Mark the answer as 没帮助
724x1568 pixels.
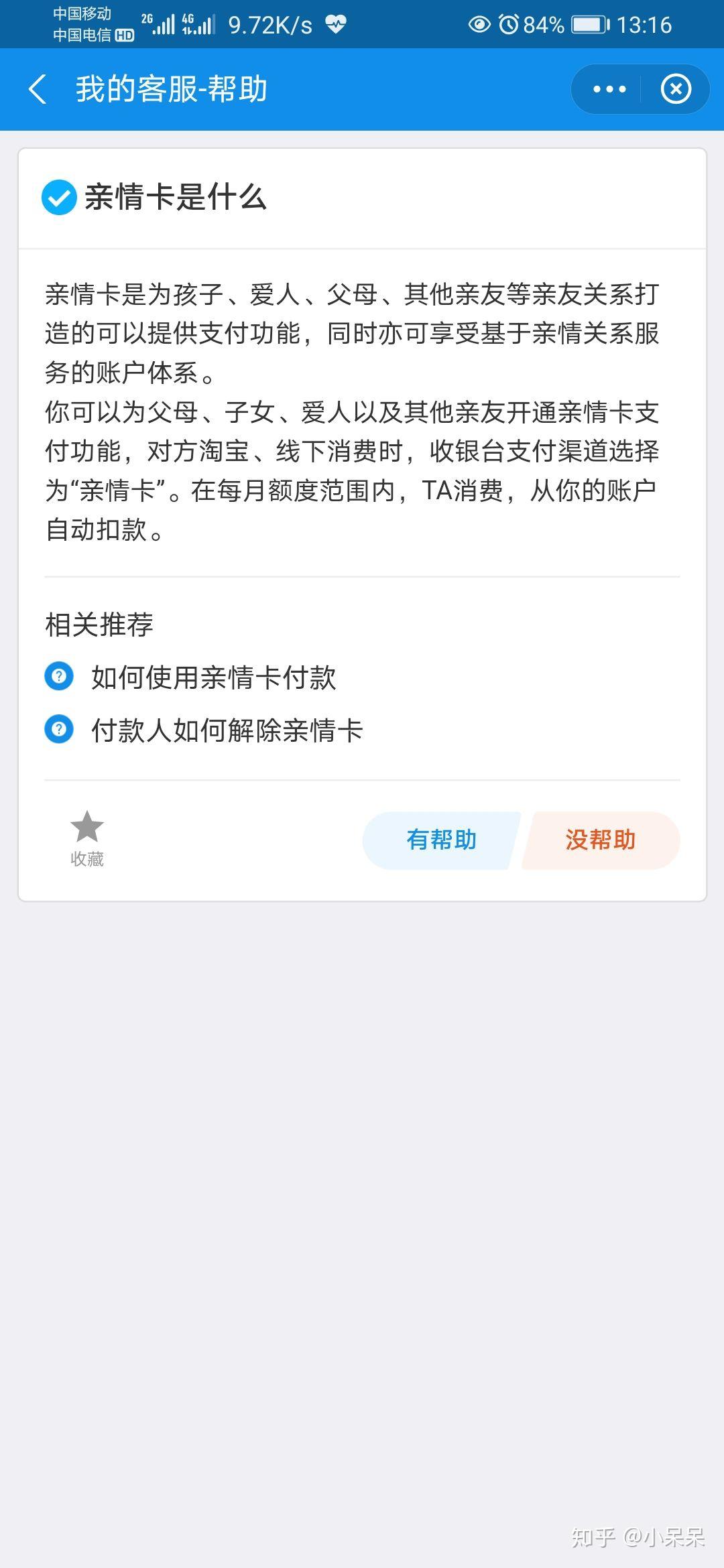601,840
